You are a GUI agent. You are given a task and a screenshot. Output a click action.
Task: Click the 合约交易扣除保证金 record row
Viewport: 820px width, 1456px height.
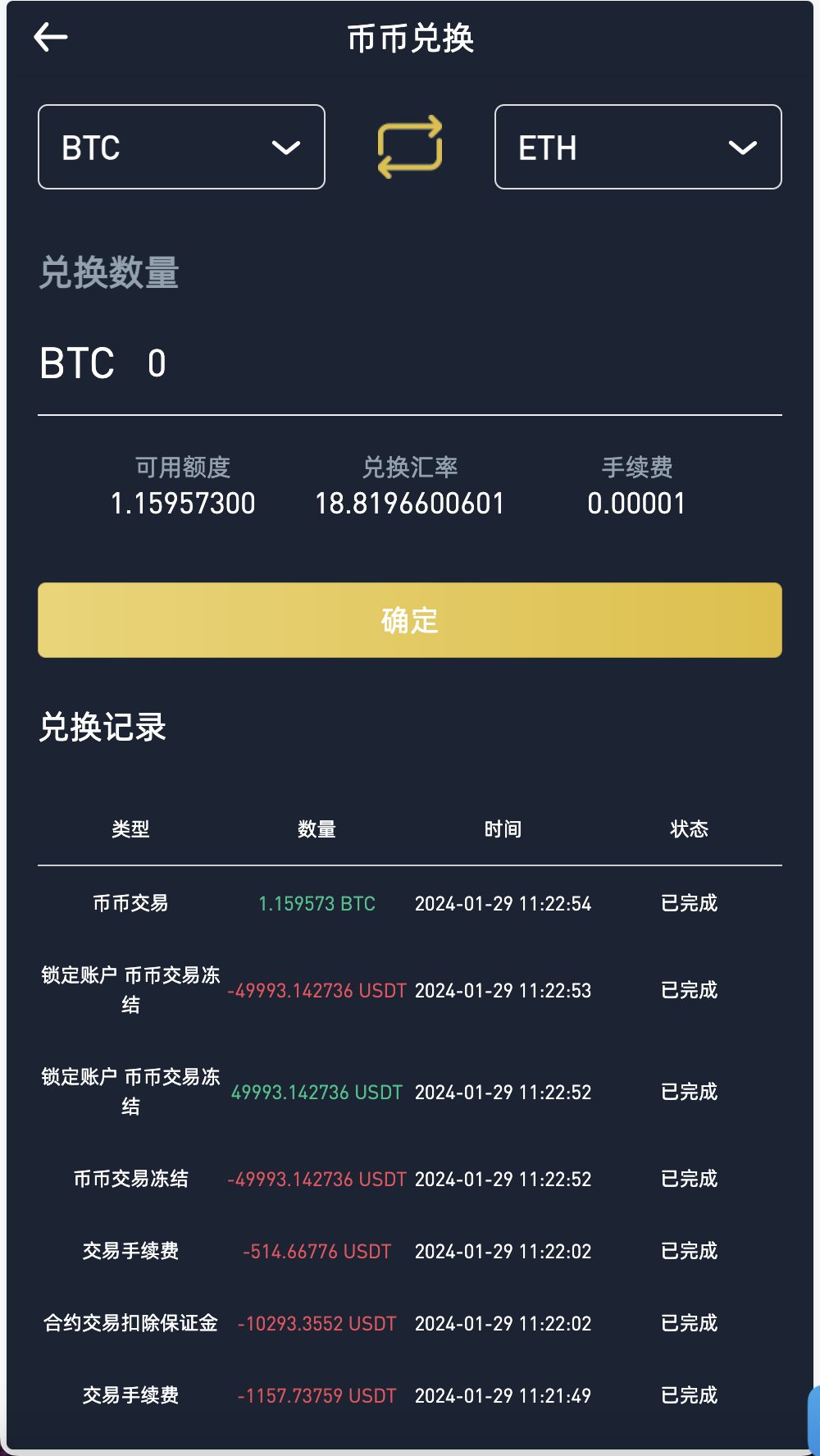pos(131,1323)
